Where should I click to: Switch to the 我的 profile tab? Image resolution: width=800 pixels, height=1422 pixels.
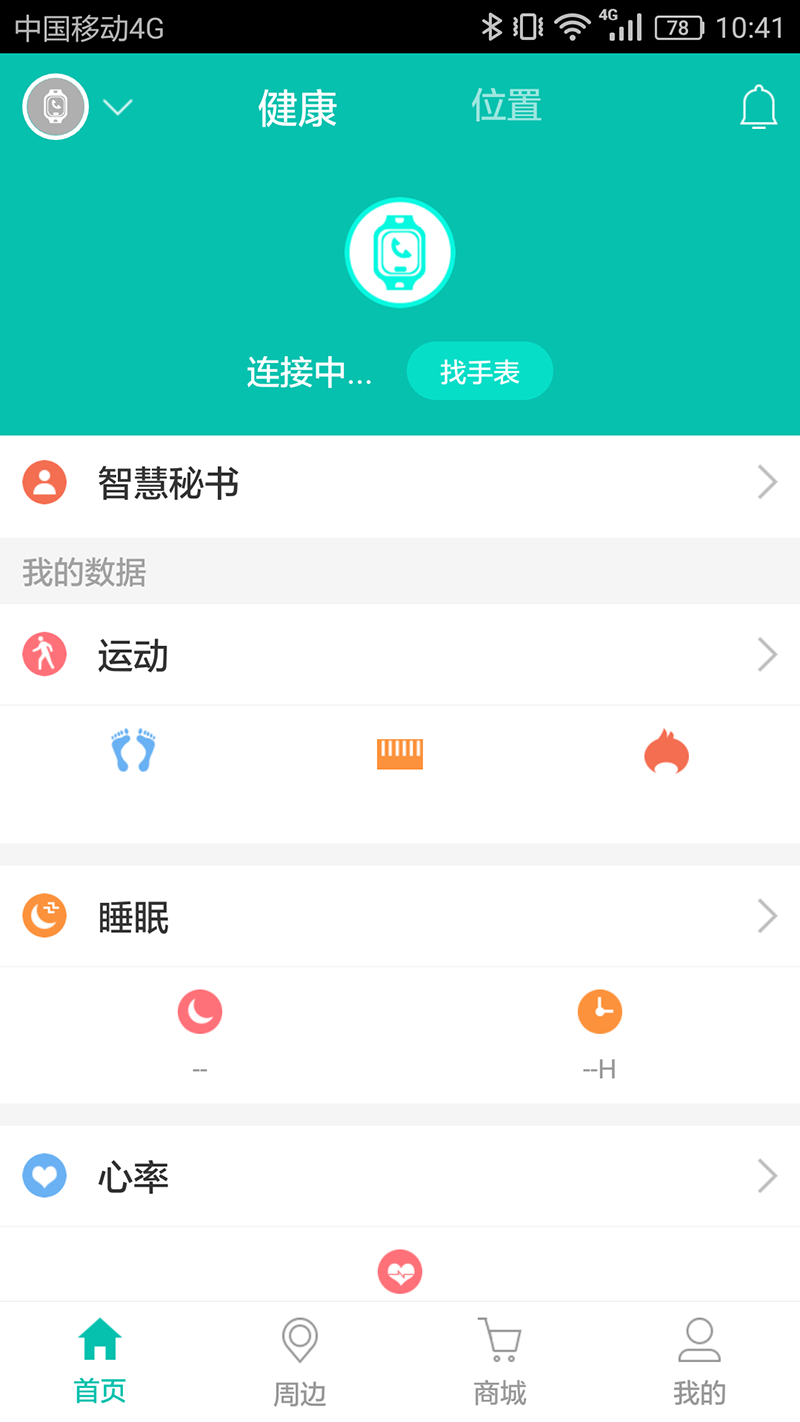coord(699,1357)
